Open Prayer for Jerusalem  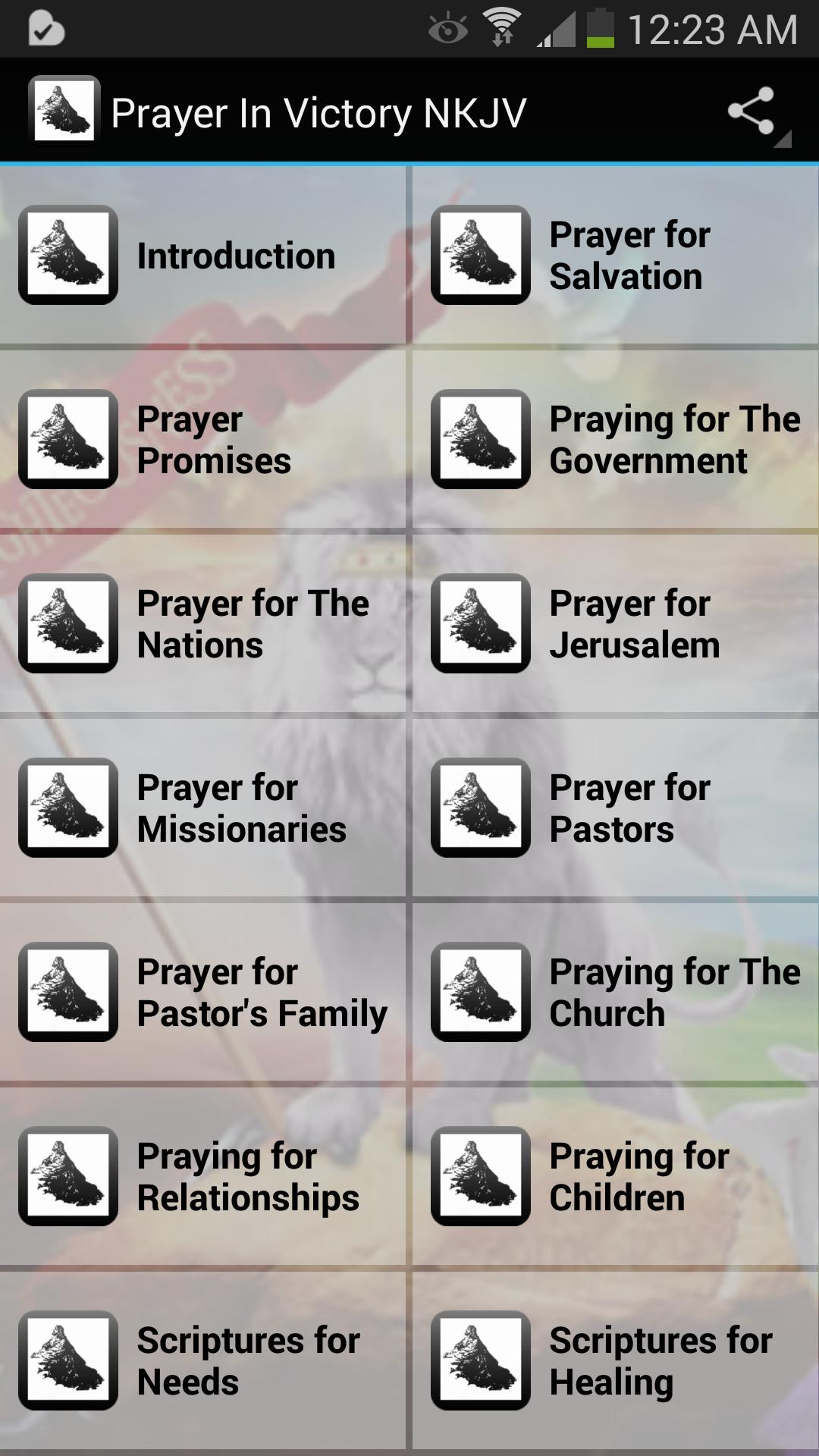pyautogui.click(x=614, y=624)
